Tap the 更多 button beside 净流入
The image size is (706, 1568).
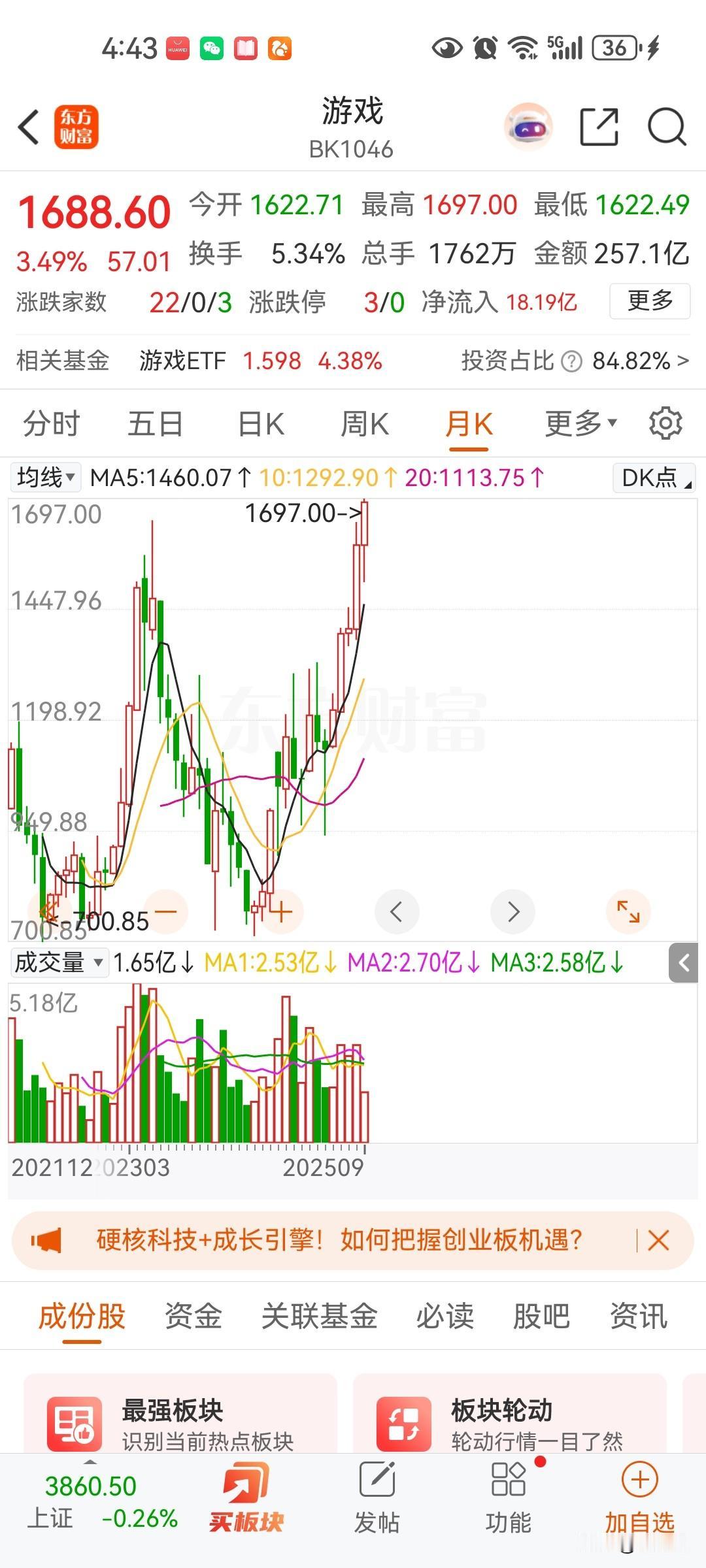650,301
